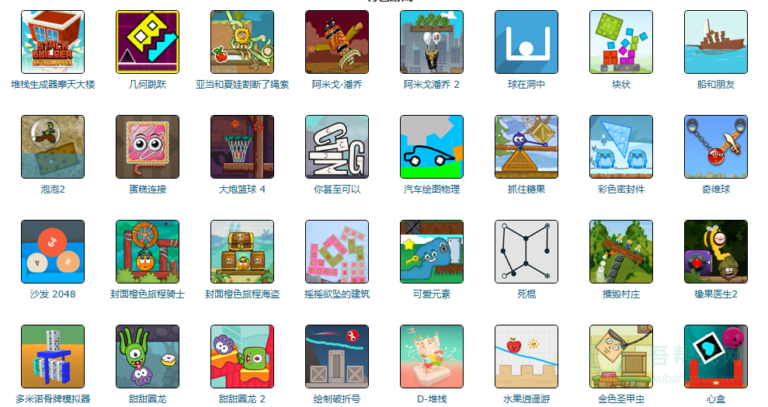Open the 沙发 2048 game
Screen dimensions: 768x407
click(x=53, y=252)
